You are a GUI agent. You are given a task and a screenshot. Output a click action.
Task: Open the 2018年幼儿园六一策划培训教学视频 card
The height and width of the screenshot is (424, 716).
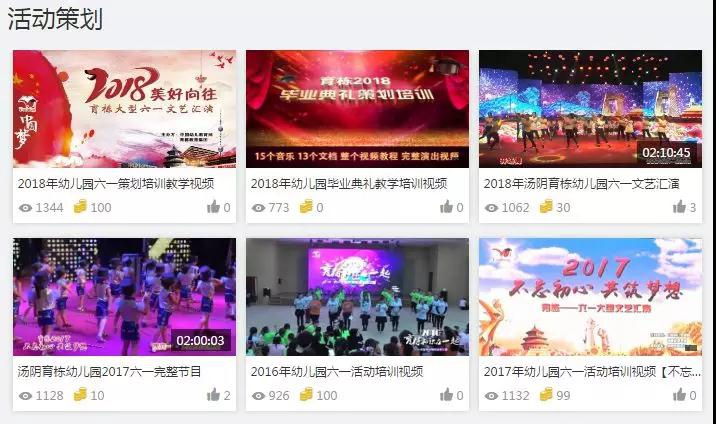pos(124,109)
